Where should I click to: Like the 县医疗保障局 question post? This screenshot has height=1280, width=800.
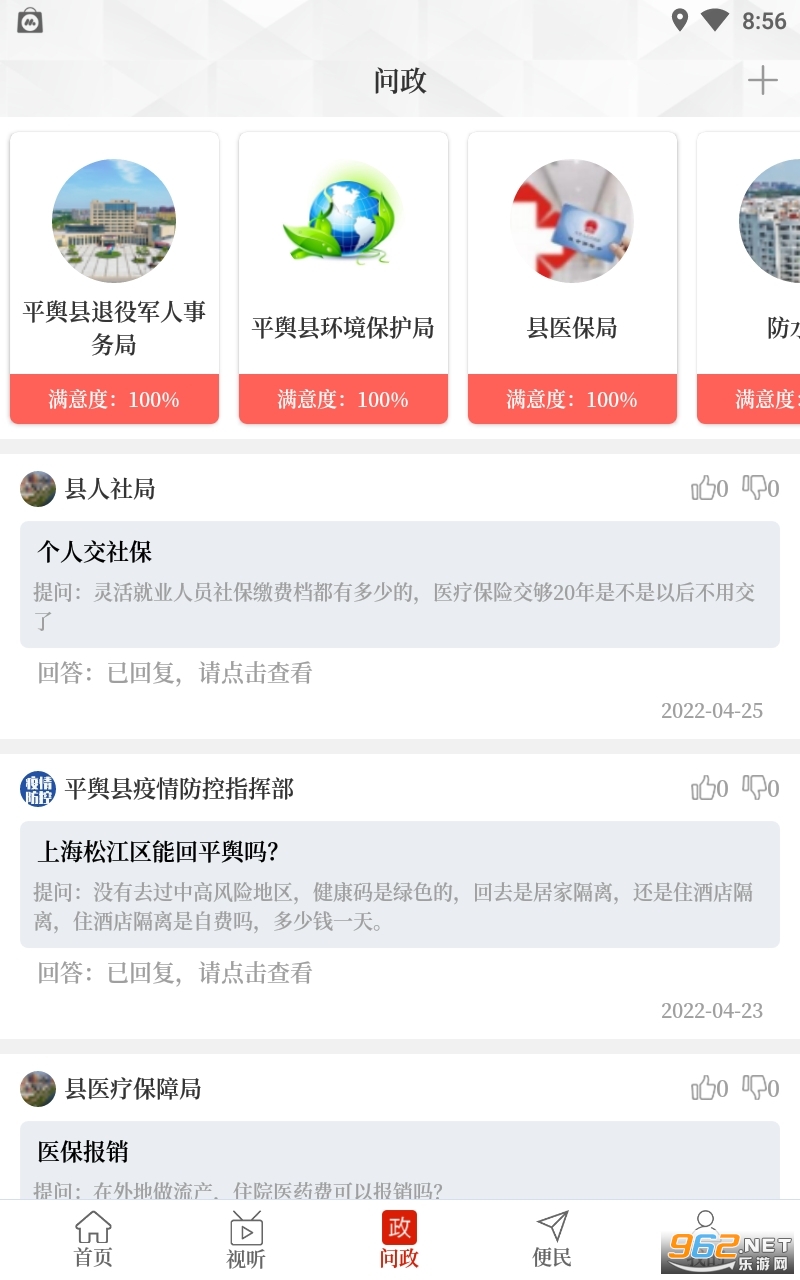(709, 1088)
